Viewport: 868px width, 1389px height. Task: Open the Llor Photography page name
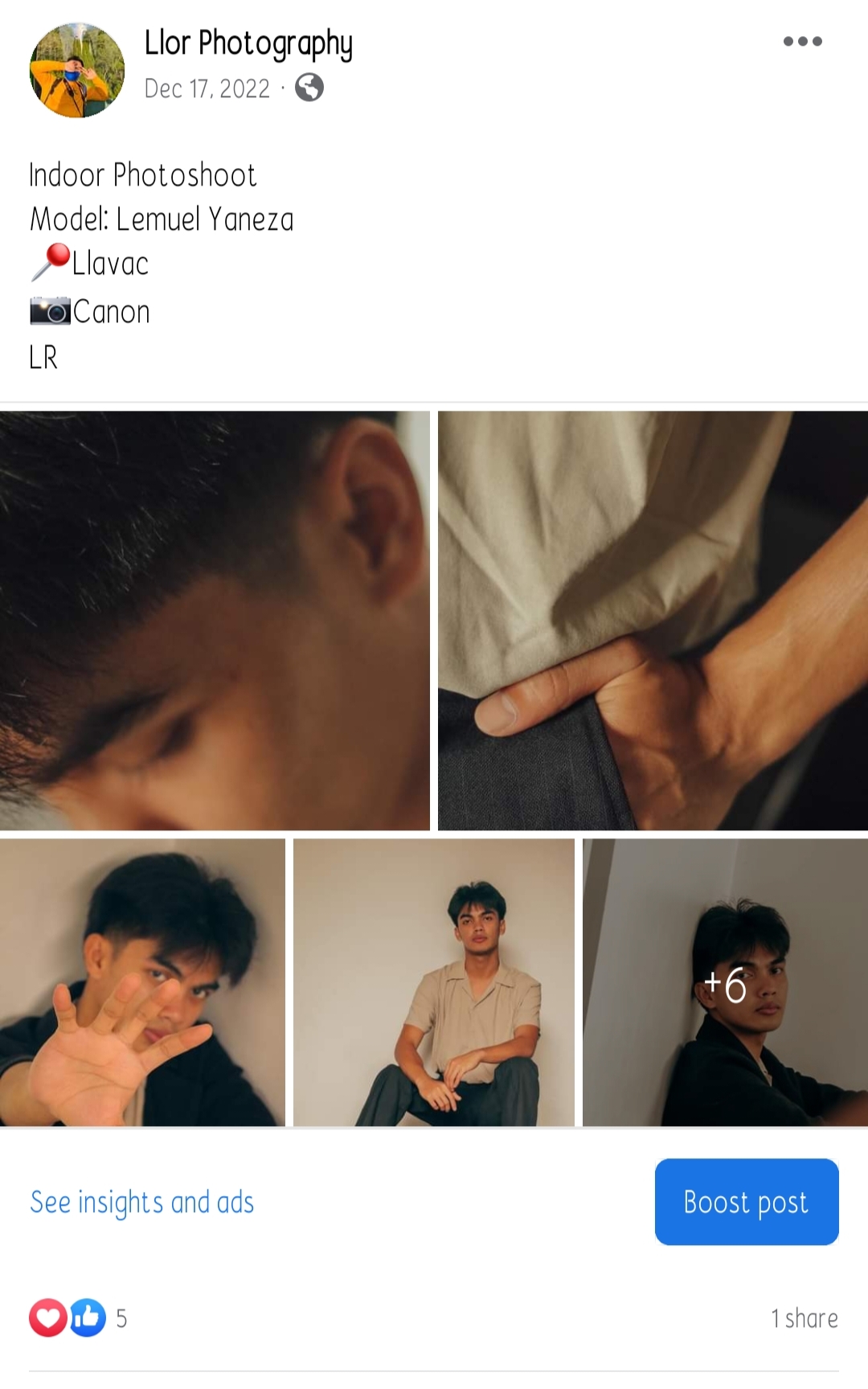[x=248, y=43]
